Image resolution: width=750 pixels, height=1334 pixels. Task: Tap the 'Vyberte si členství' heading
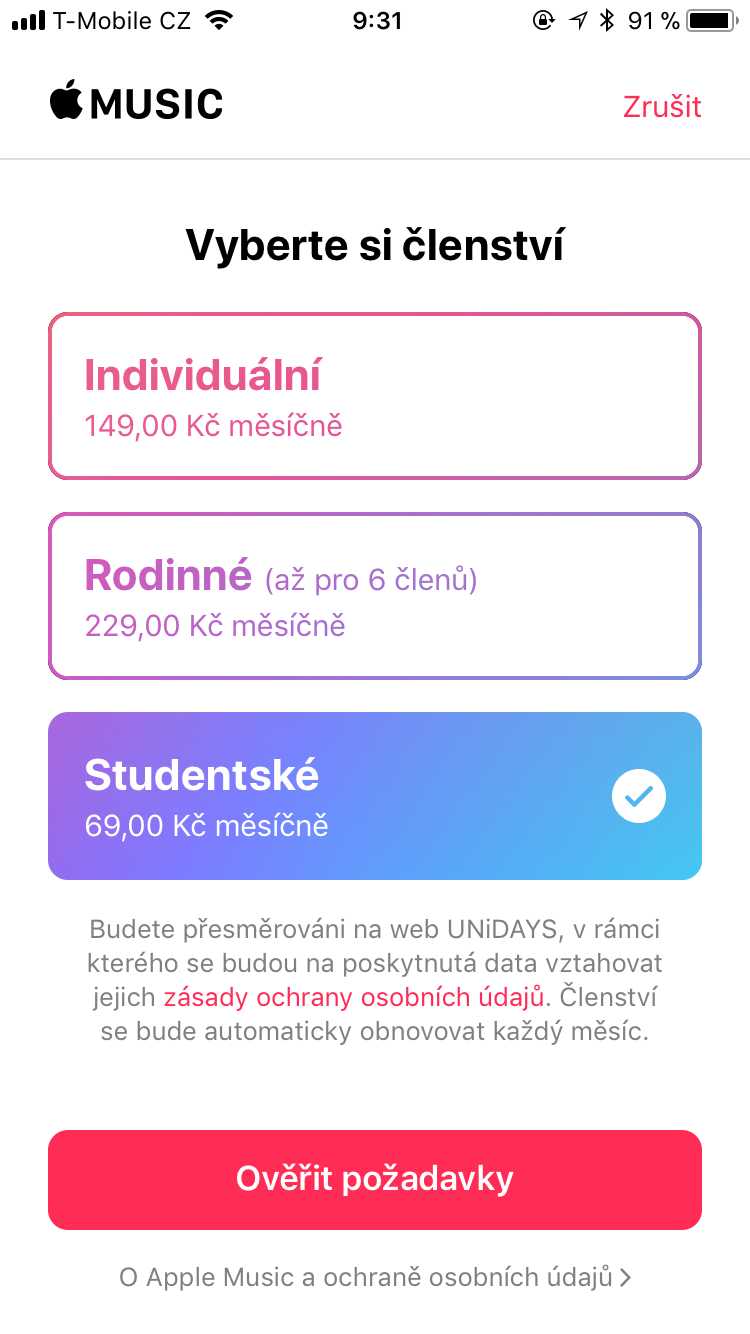click(x=375, y=245)
